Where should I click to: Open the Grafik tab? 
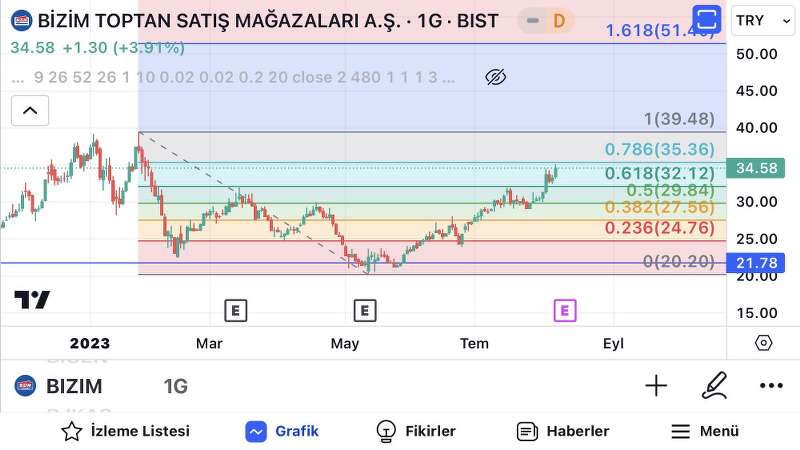pyautogui.click(x=283, y=431)
